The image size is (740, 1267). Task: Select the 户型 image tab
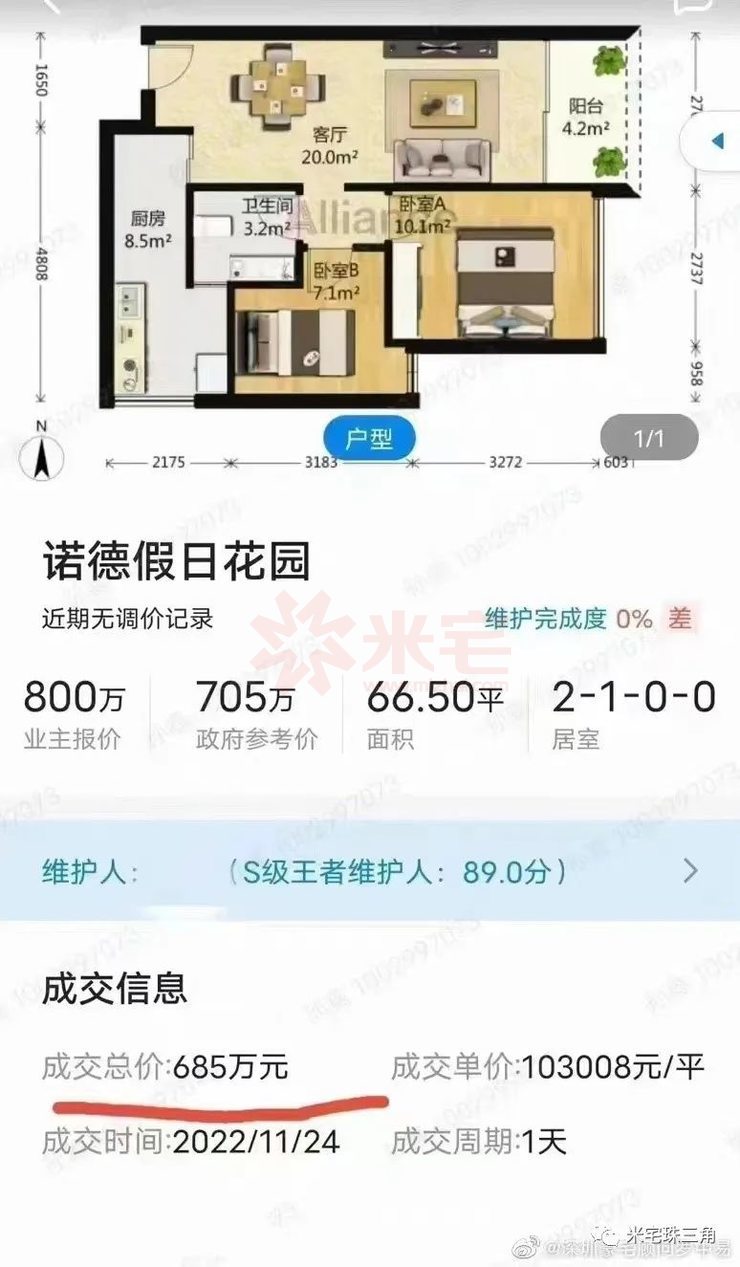[x=368, y=438]
